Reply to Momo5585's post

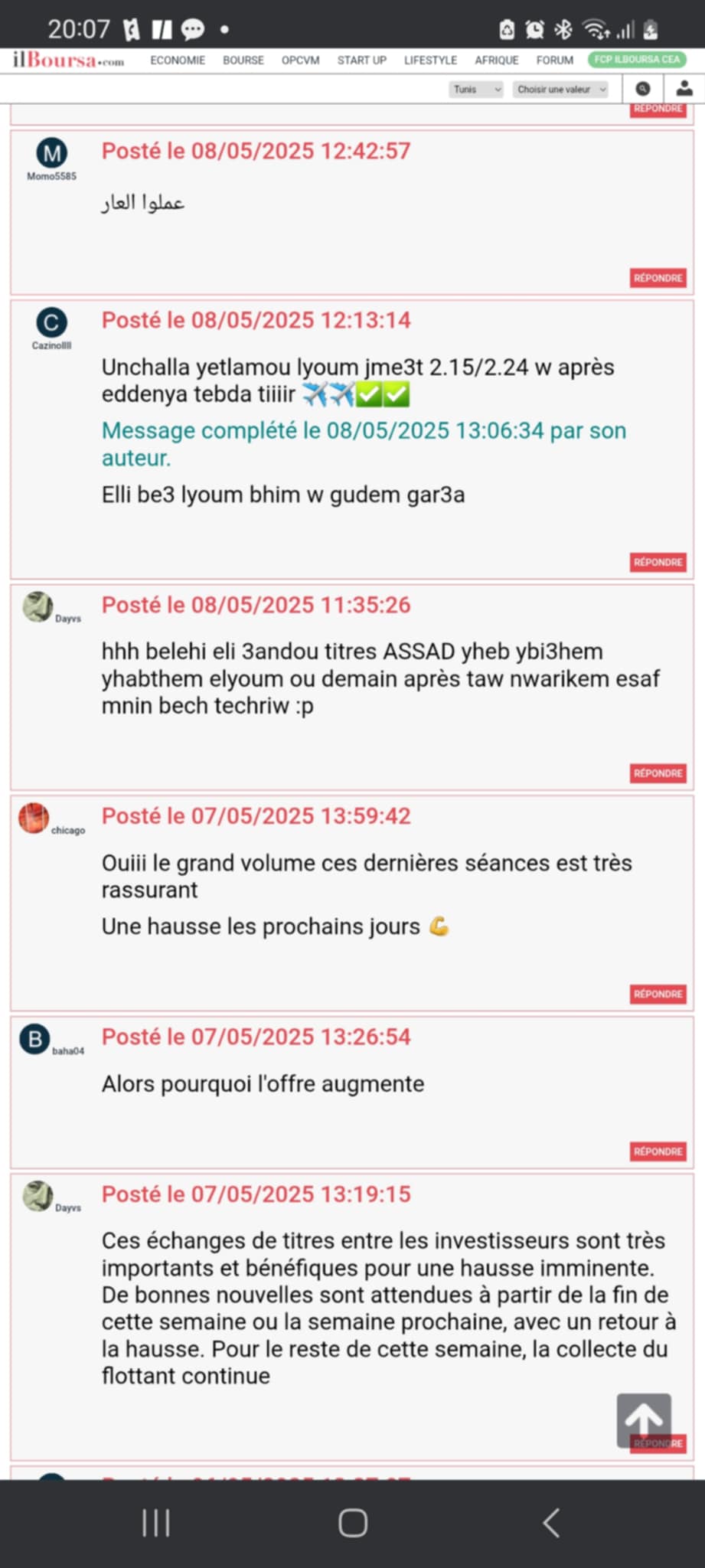click(658, 278)
